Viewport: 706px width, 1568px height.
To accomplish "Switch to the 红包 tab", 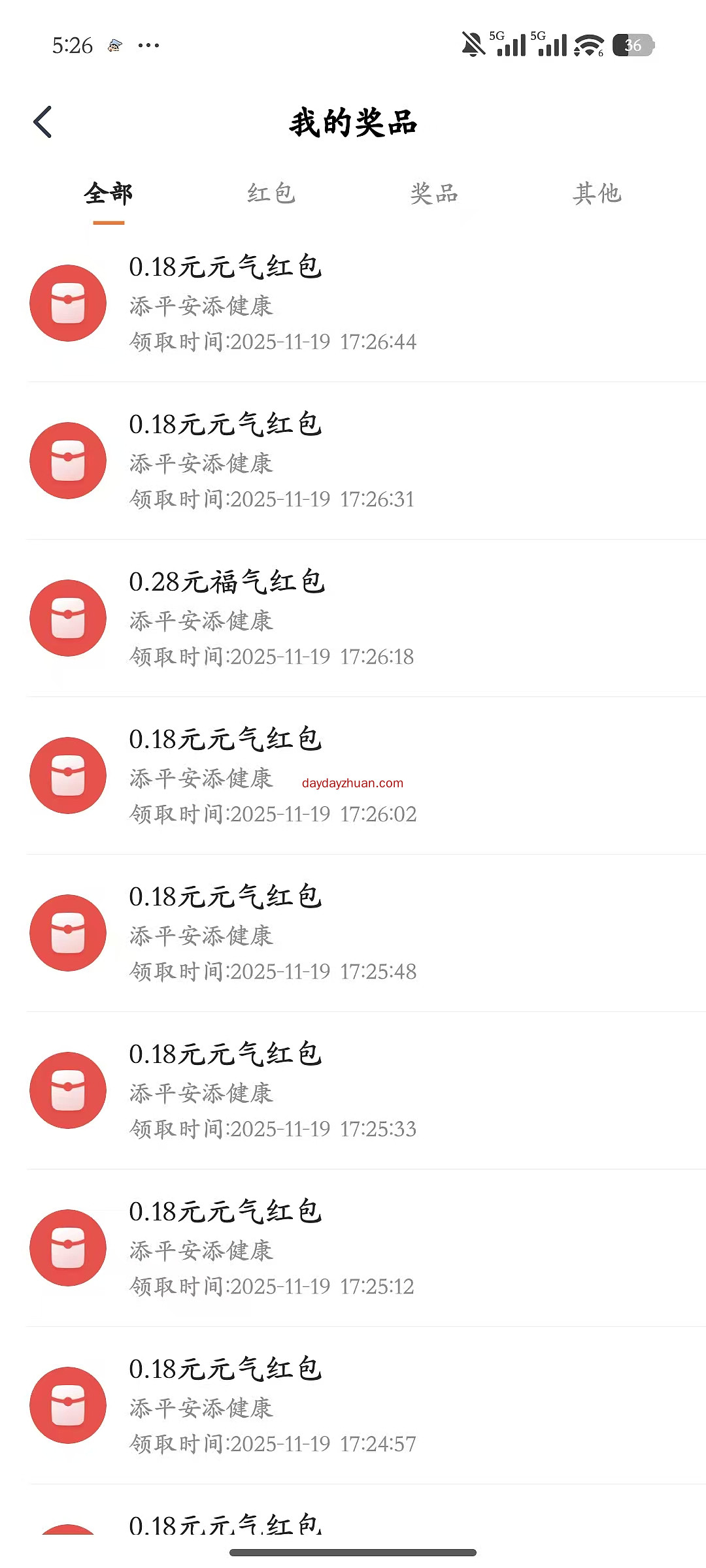I will point(271,194).
